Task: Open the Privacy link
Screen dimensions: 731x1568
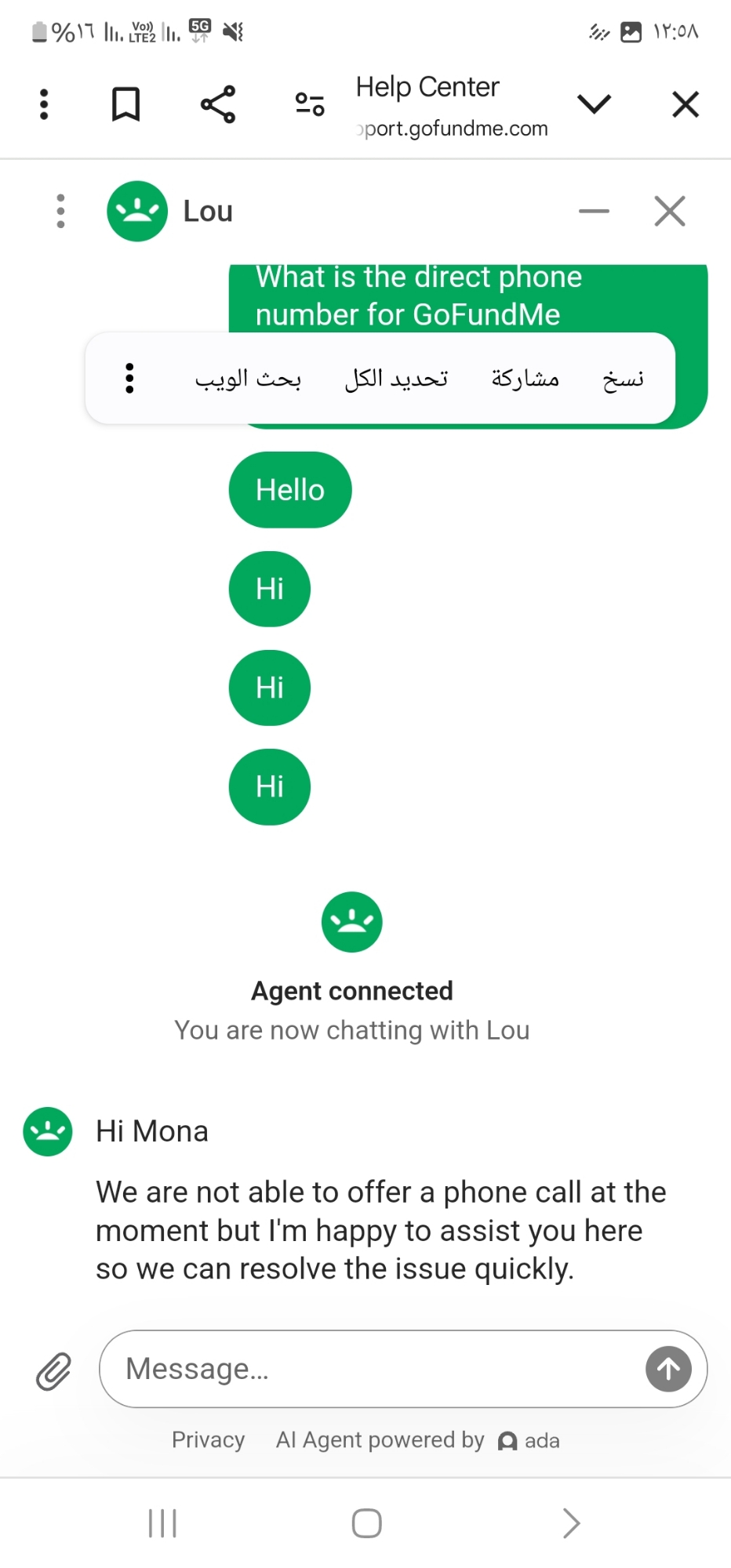Action: click(209, 1440)
